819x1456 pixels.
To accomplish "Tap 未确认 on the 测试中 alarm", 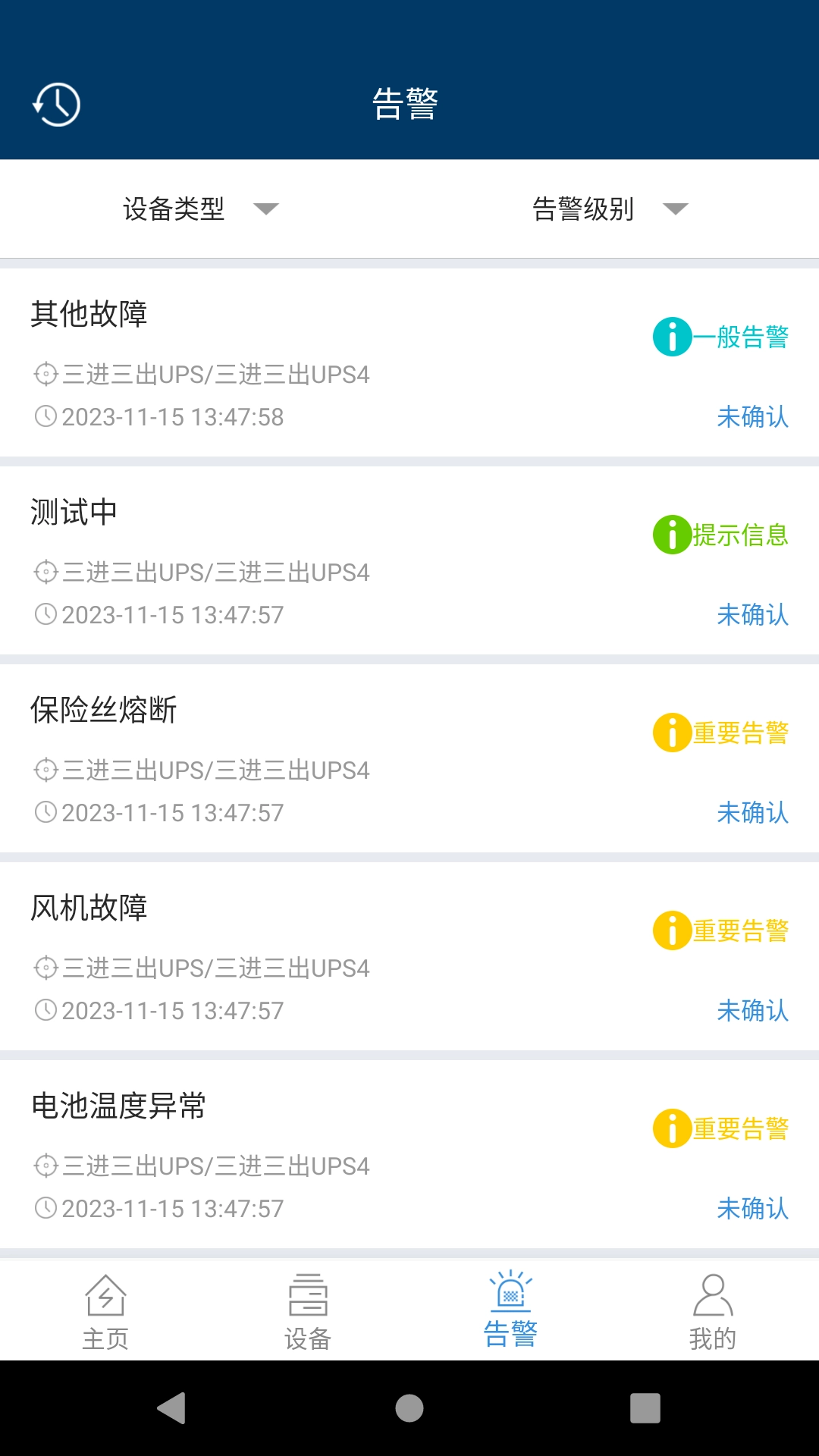I will [x=753, y=614].
